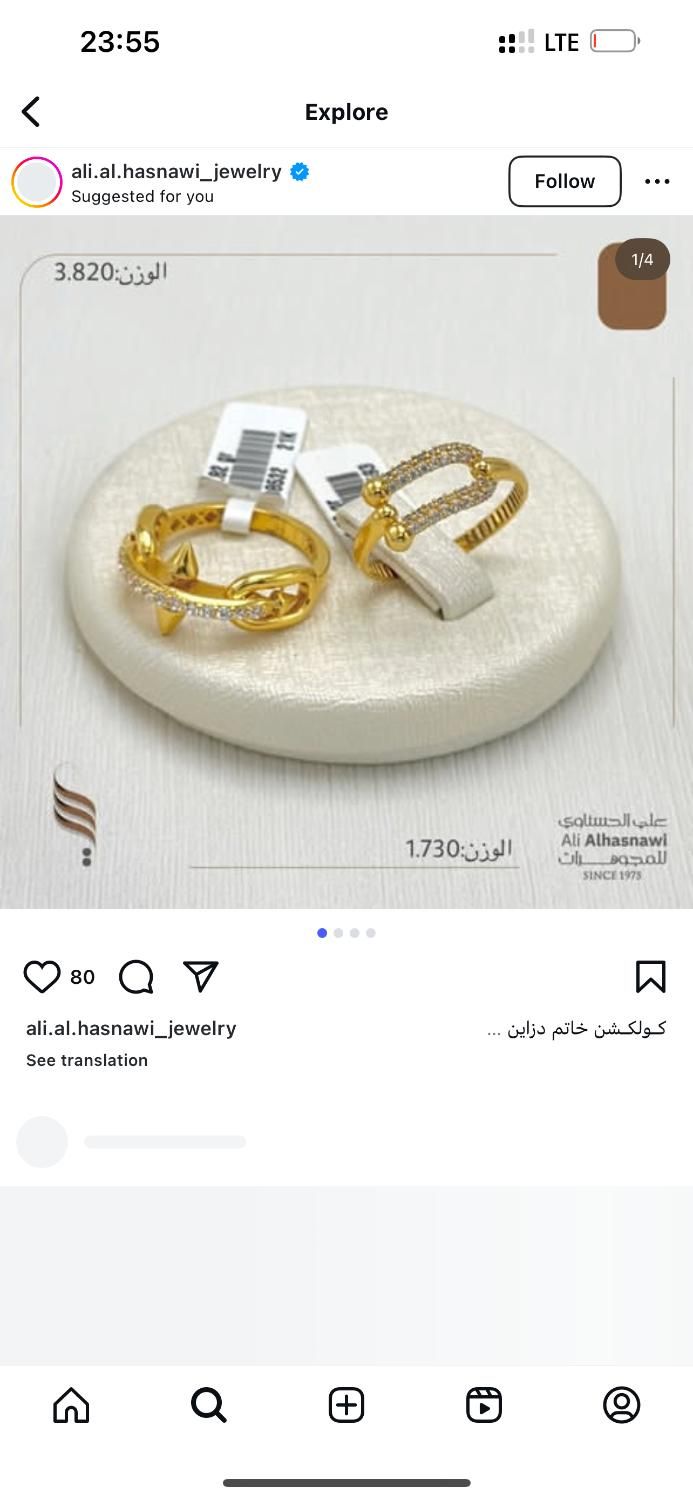Open the post's three-dot options menu

(x=657, y=181)
